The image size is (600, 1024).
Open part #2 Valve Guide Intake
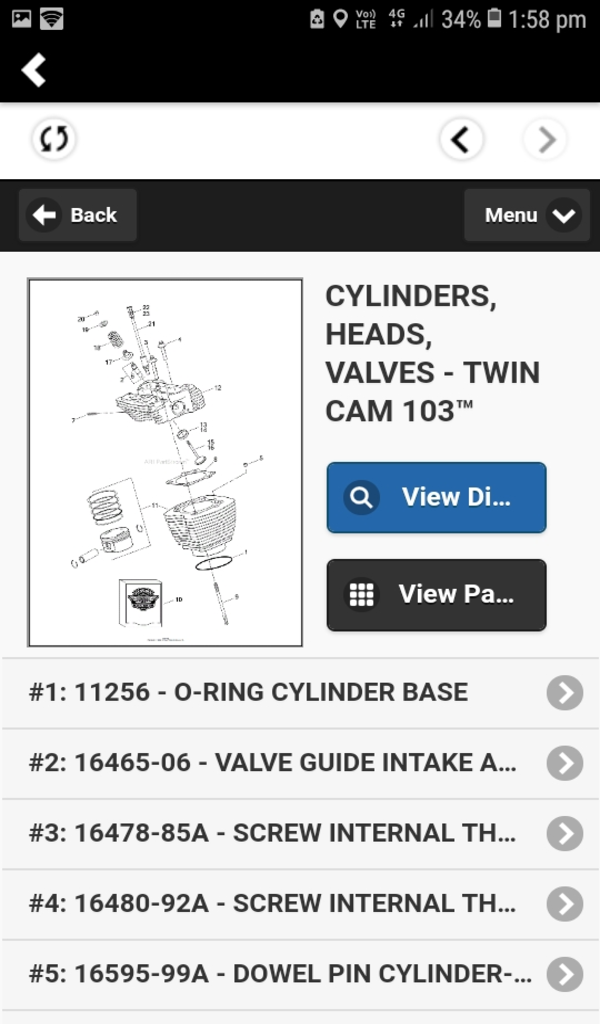coord(300,763)
